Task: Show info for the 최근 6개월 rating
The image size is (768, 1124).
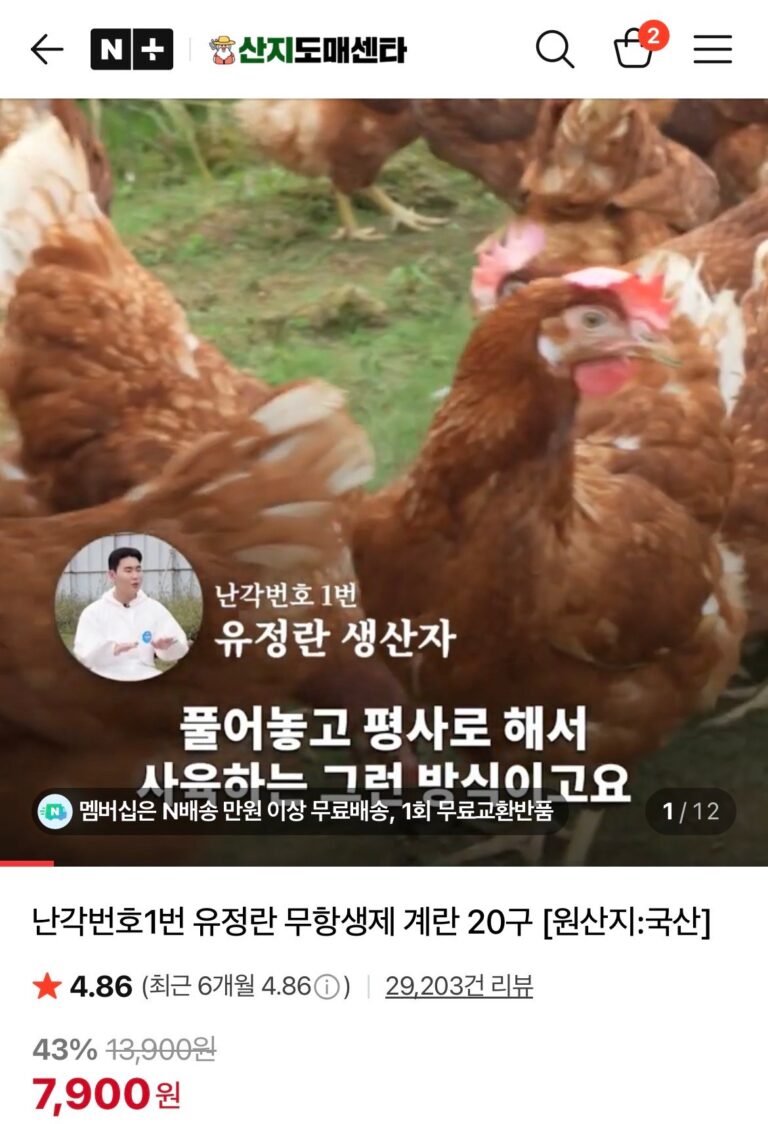Action: click(x=327, y=988)
